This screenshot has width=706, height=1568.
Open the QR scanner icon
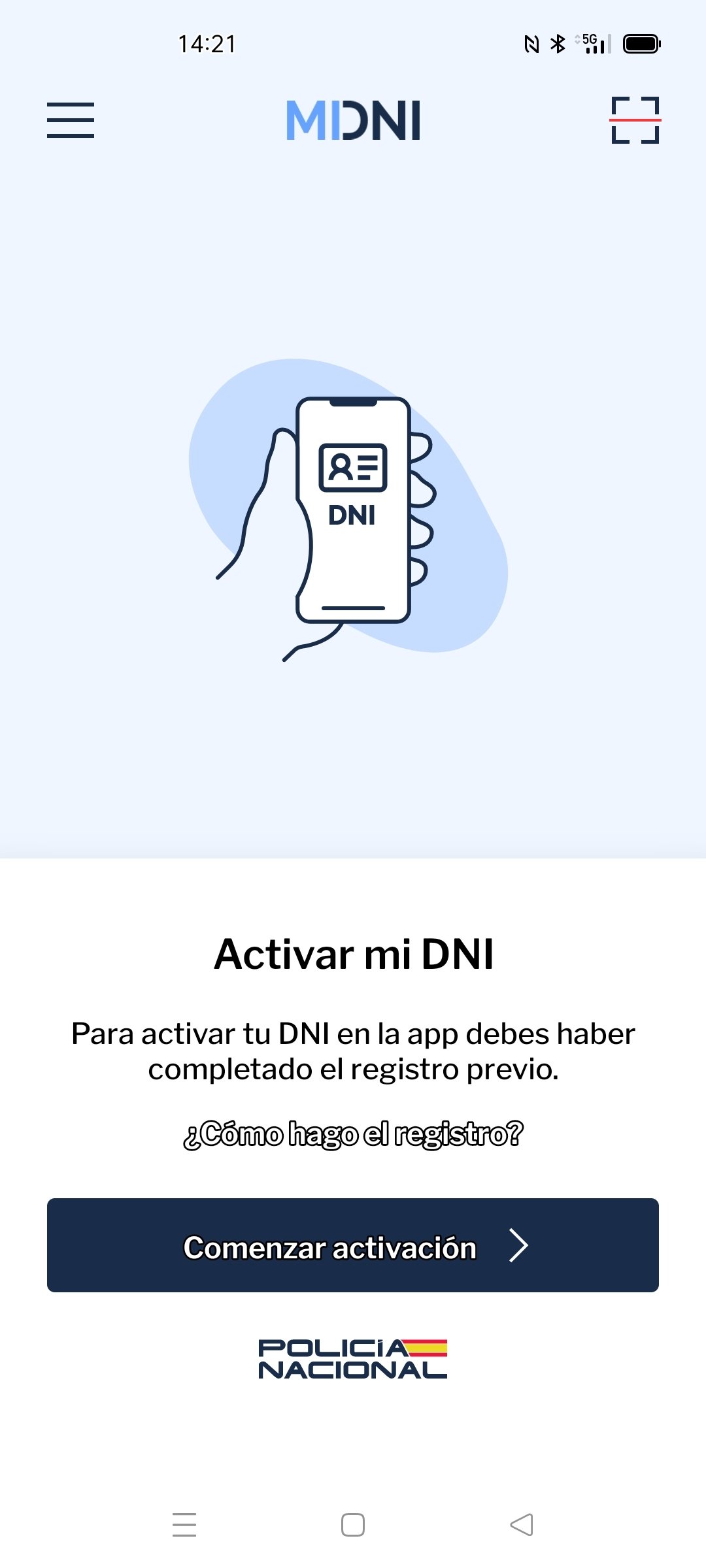pos(635,120)
